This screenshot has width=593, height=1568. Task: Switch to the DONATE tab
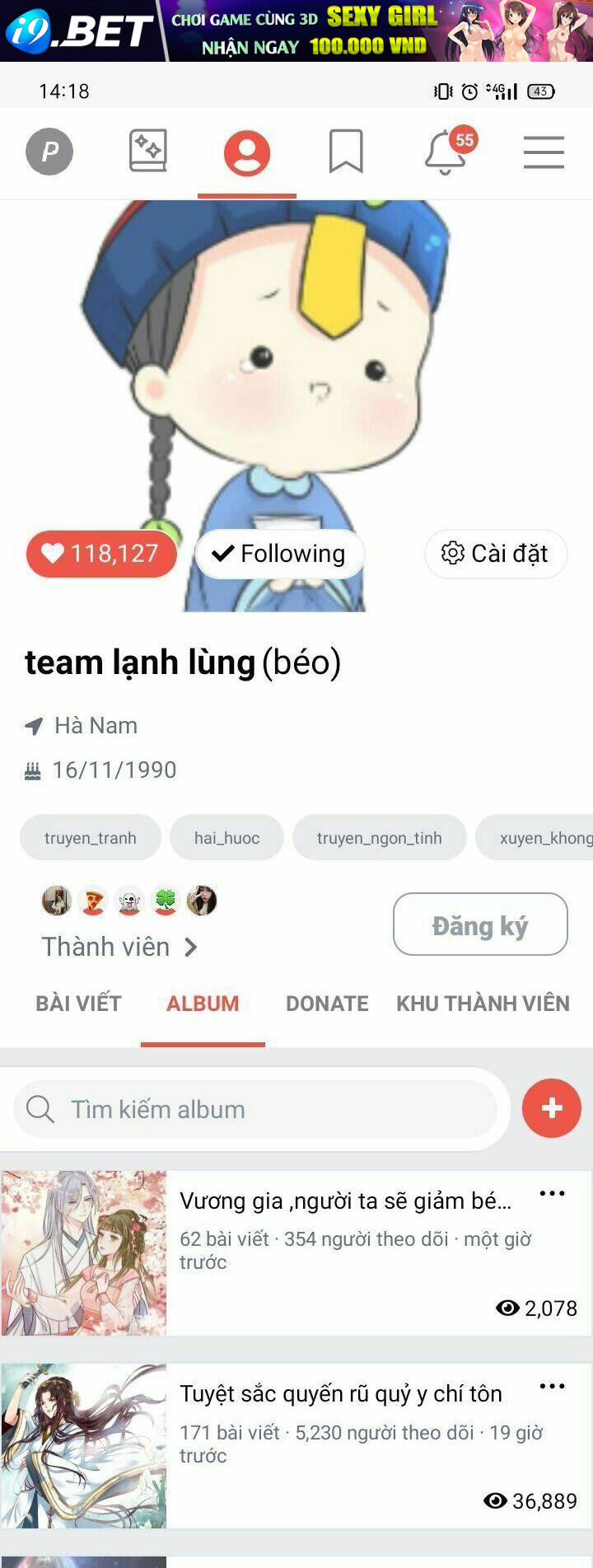(327, 1004)
